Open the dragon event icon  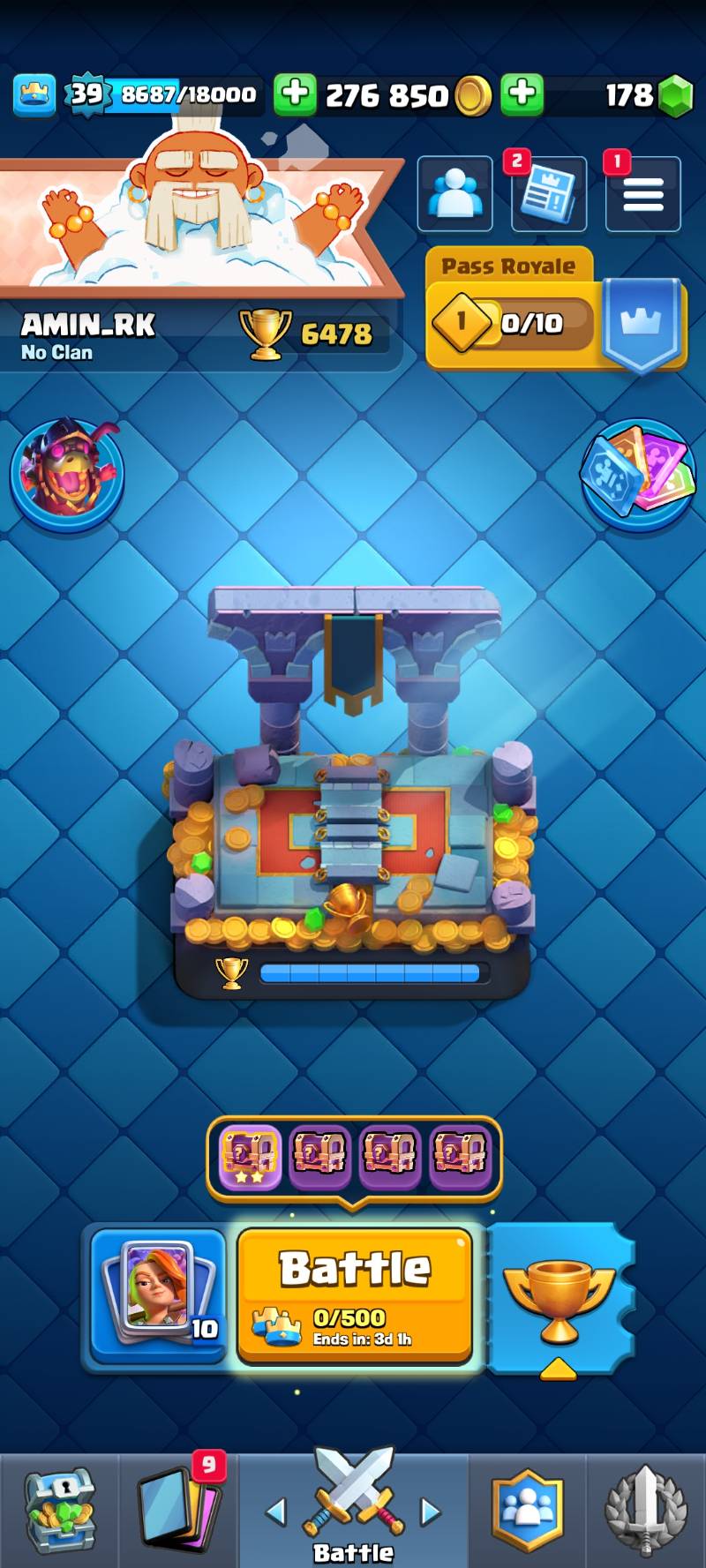coord(67,476)
